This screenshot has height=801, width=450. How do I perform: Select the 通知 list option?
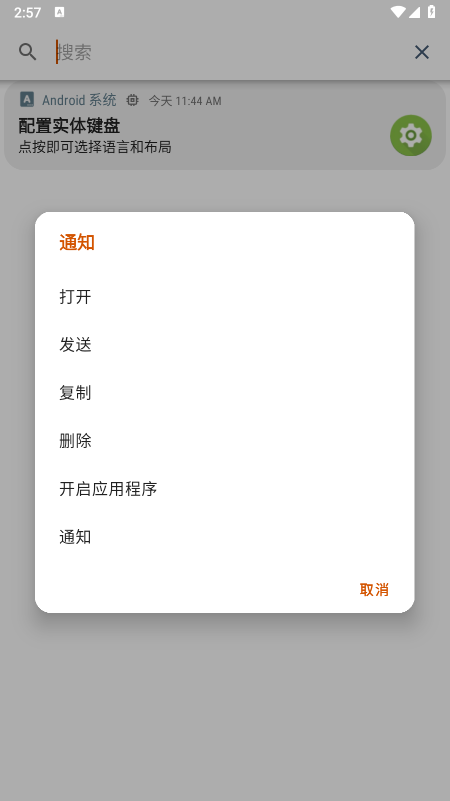224,537
